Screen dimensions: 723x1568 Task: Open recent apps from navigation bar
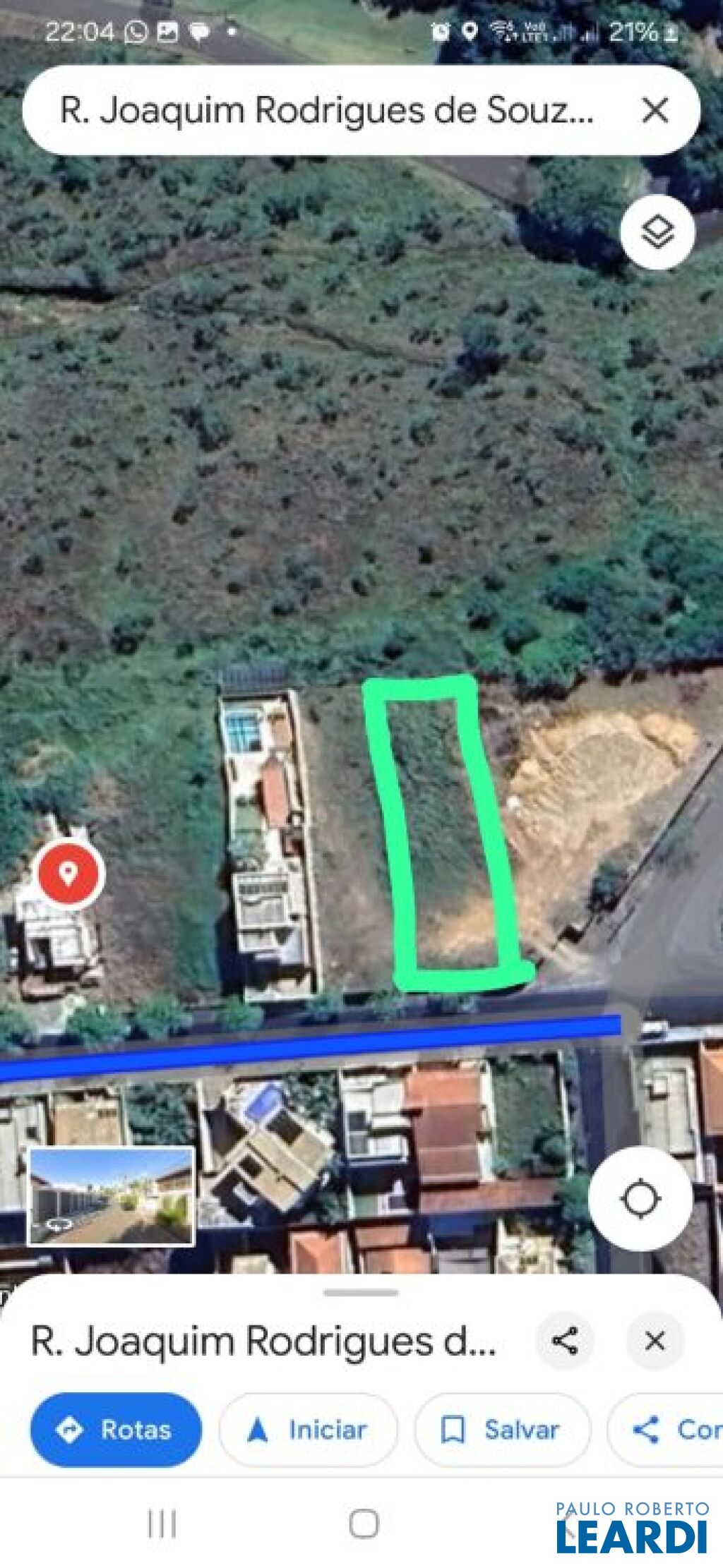[162, 1524]
